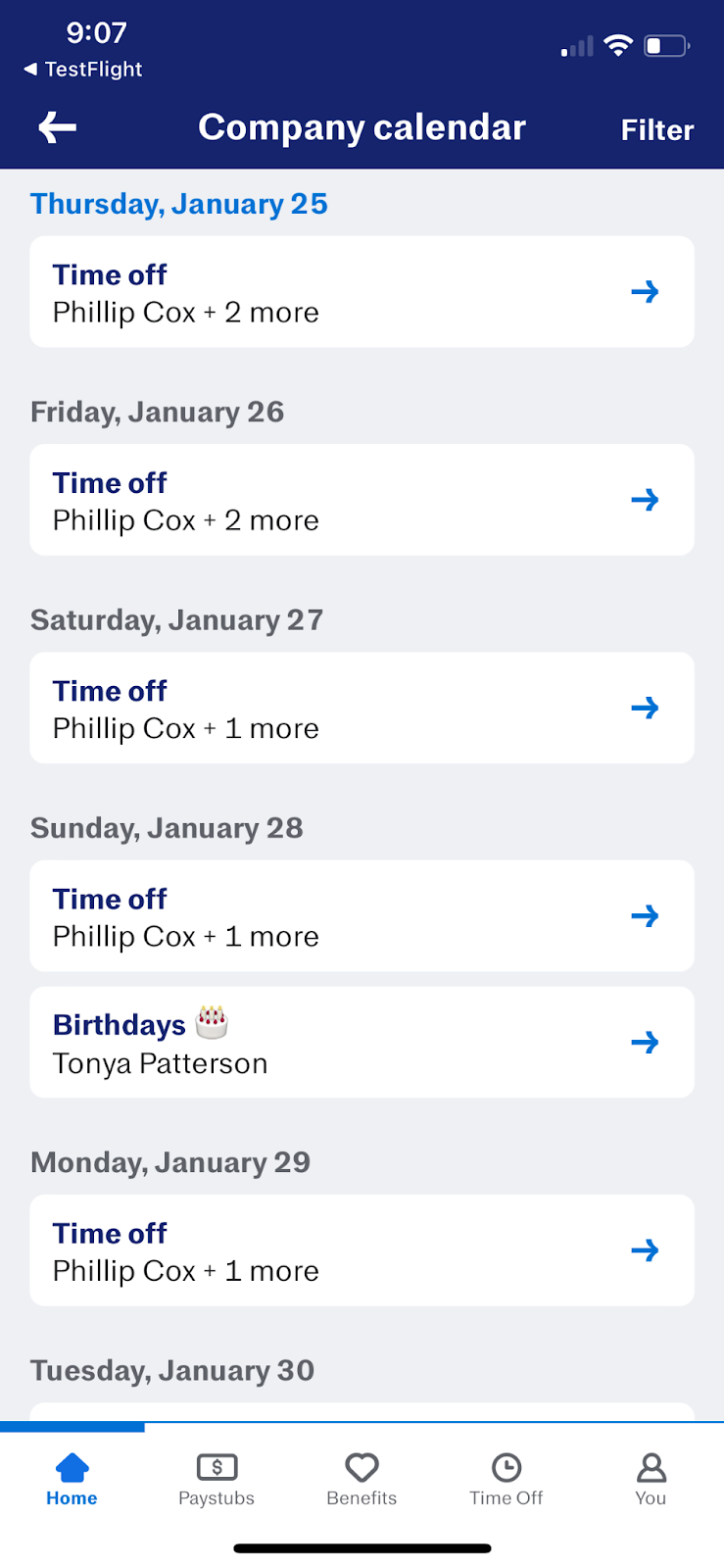The image size is (724, 1568).
Task: Switch to the Time Off tab
Action: [507, 1480]
